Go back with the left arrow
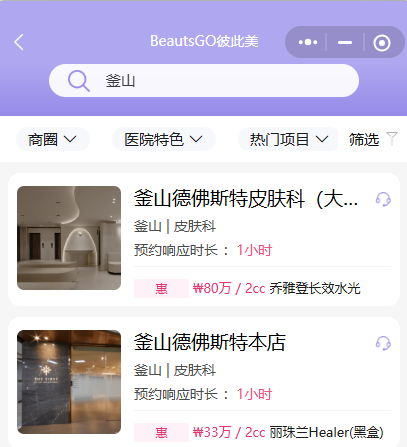 (x=19, y=42)
